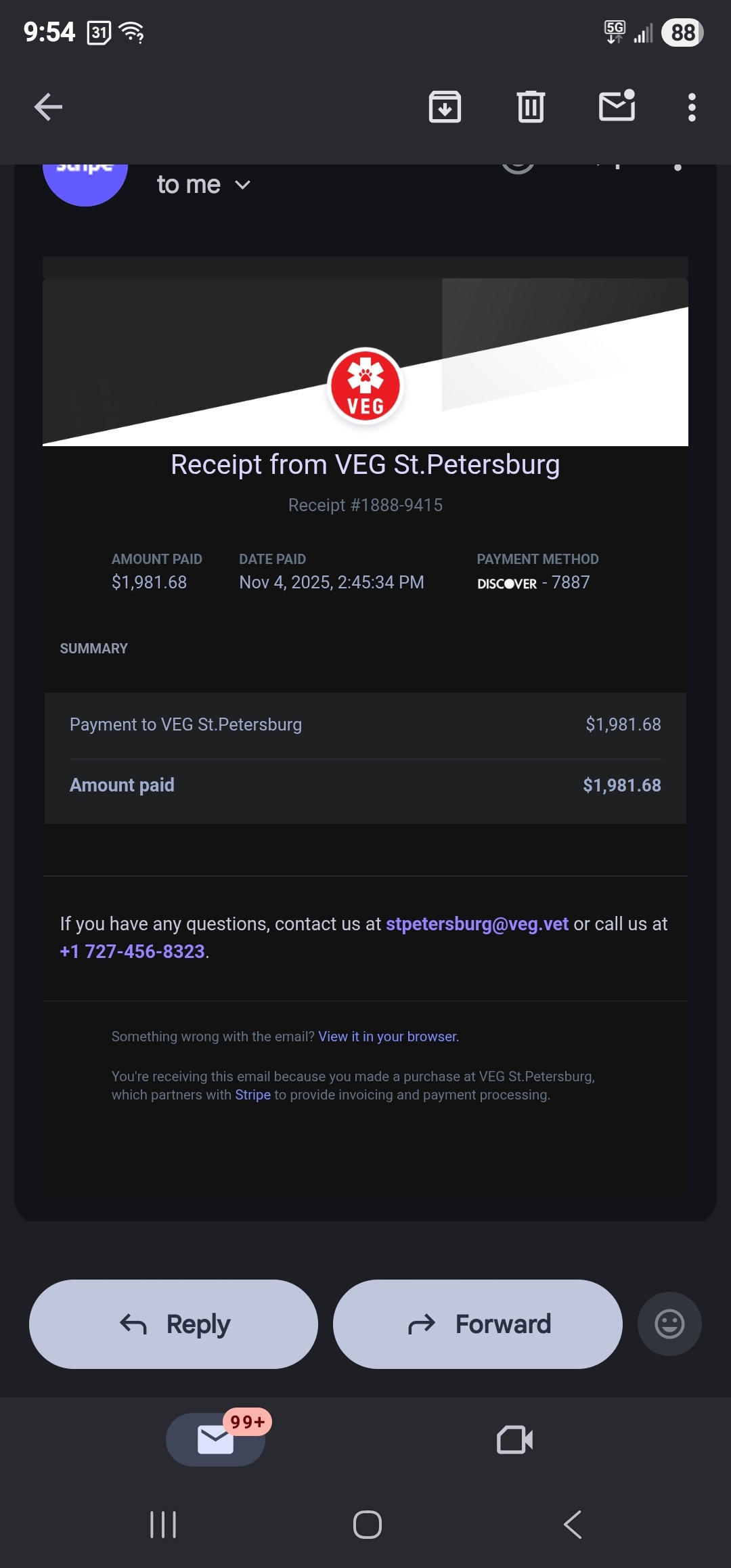
Task: Mark the email as unread
Action: click(x=617, y=106)
